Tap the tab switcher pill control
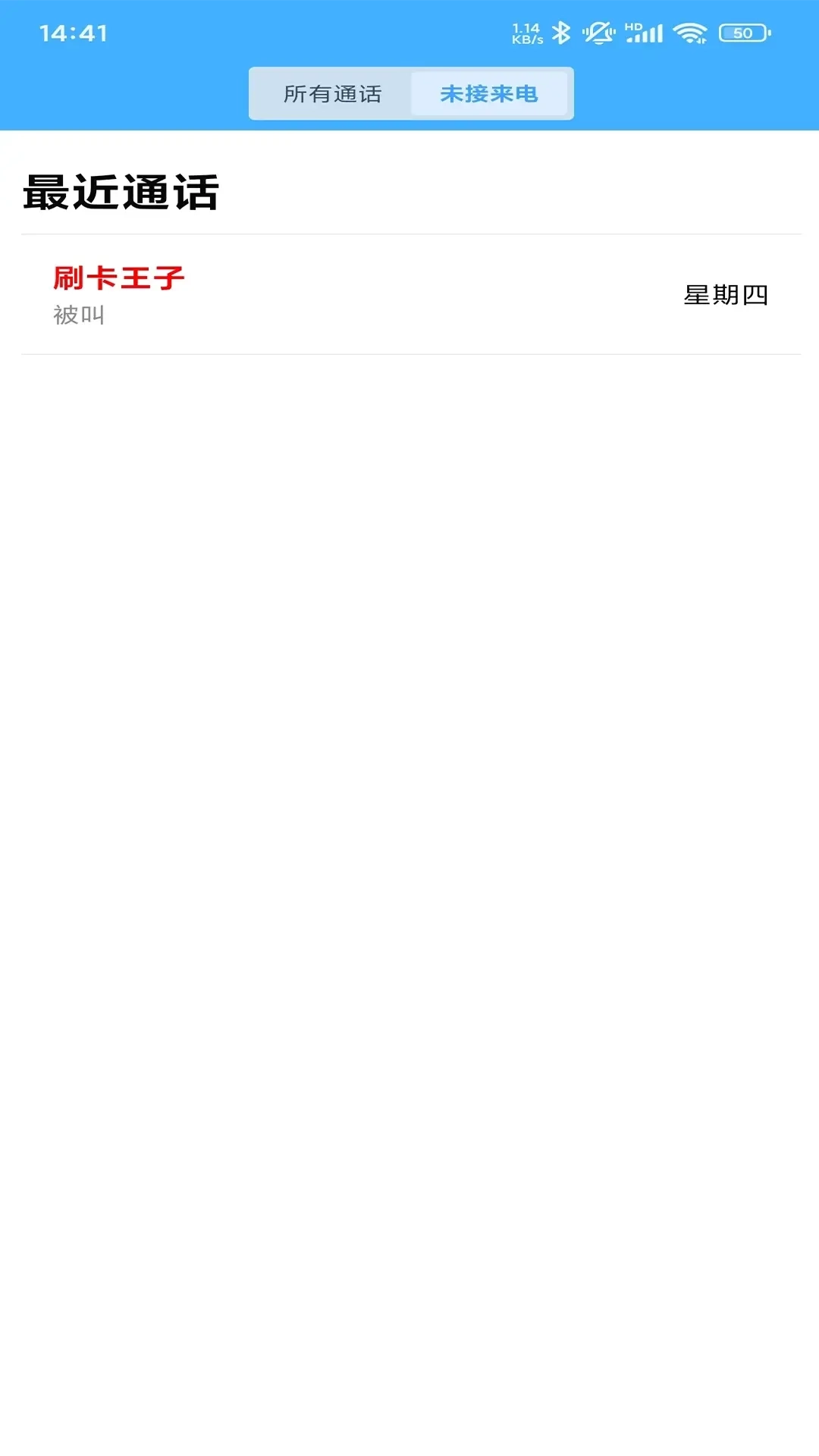The width and height of the screenshot is (819, 1456). pyautogui.click(x=409, y=93)
